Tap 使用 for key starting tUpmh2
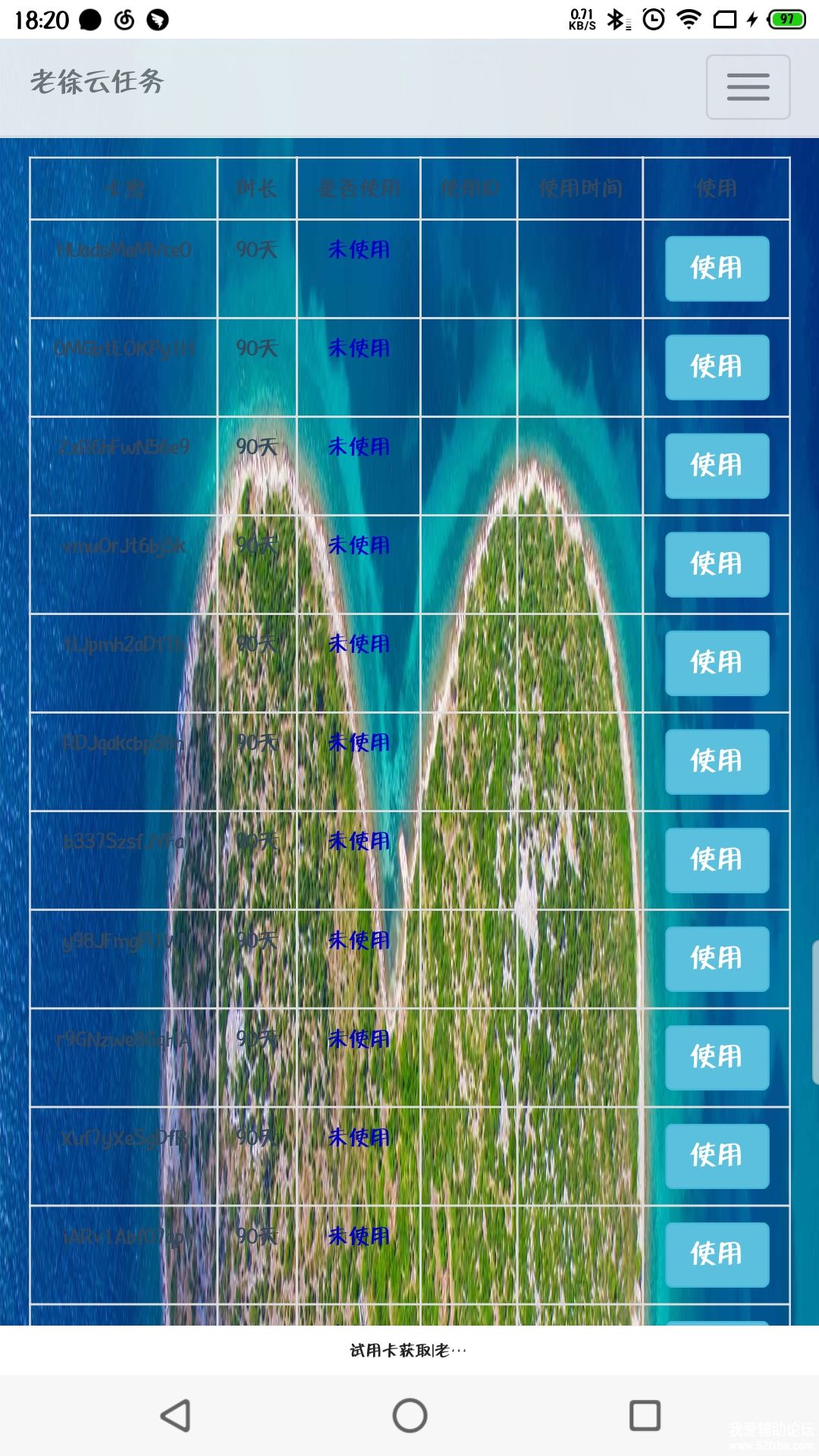Screen dimensions: 819x1456 (x=717, y=663)
